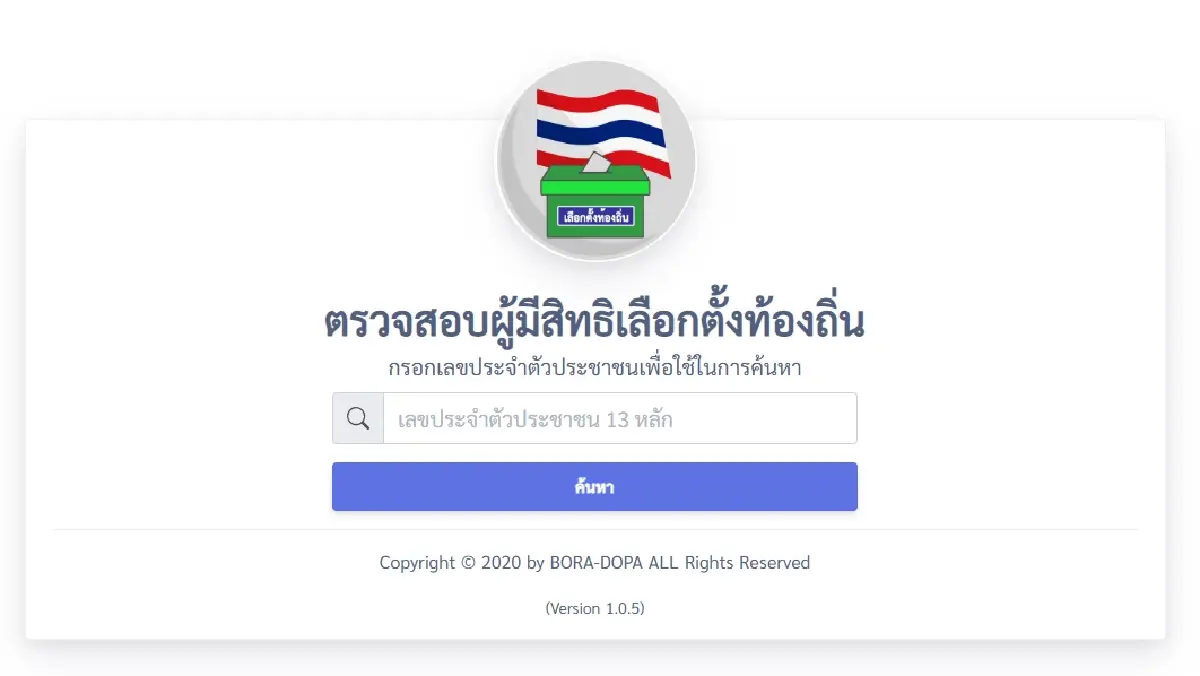
Task: Tap the blue ค้นหา search button
Action: [594, 487]
